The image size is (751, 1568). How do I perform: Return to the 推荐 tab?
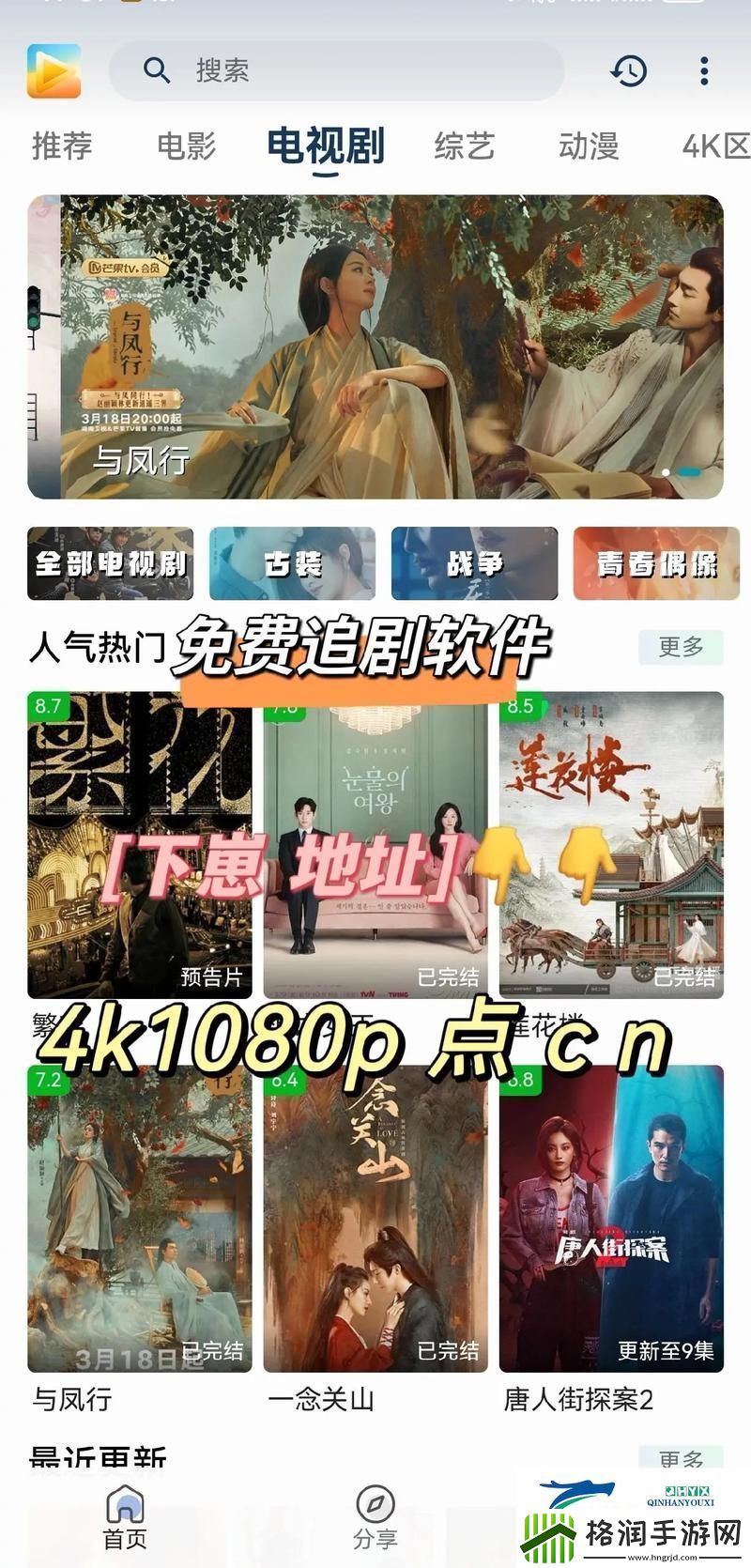(60, 147)
